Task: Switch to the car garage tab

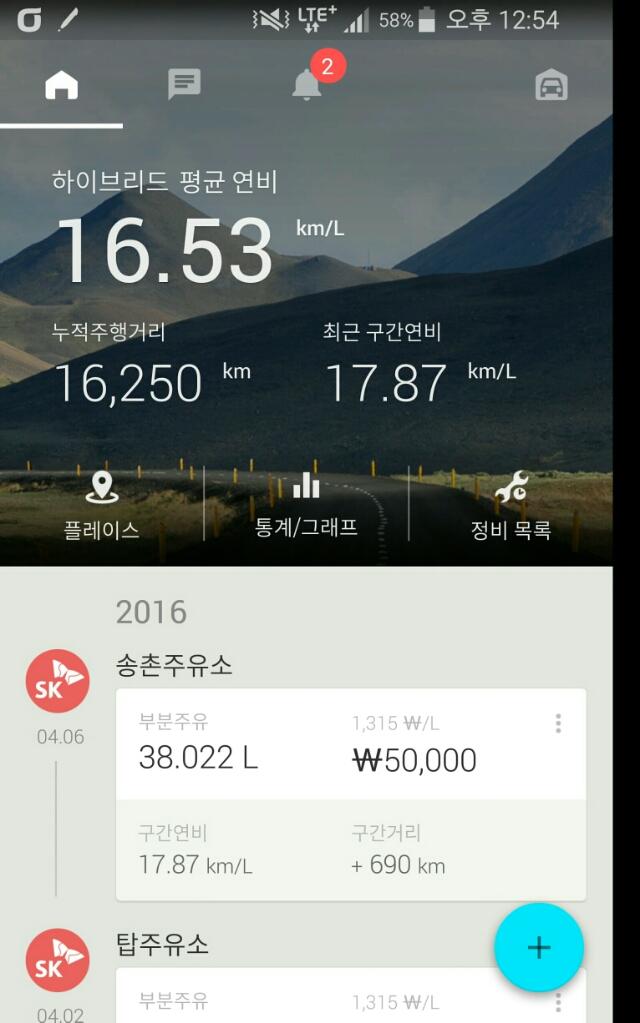Action: [x=551, y=86]
